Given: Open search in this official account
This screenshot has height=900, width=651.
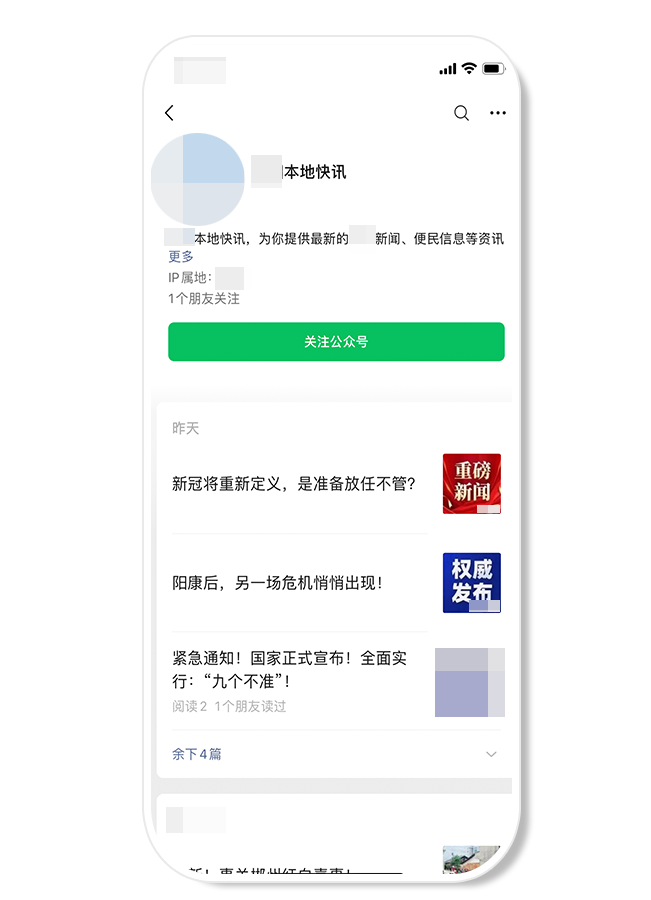Looking at the screenshot, I should click(461, 113).
